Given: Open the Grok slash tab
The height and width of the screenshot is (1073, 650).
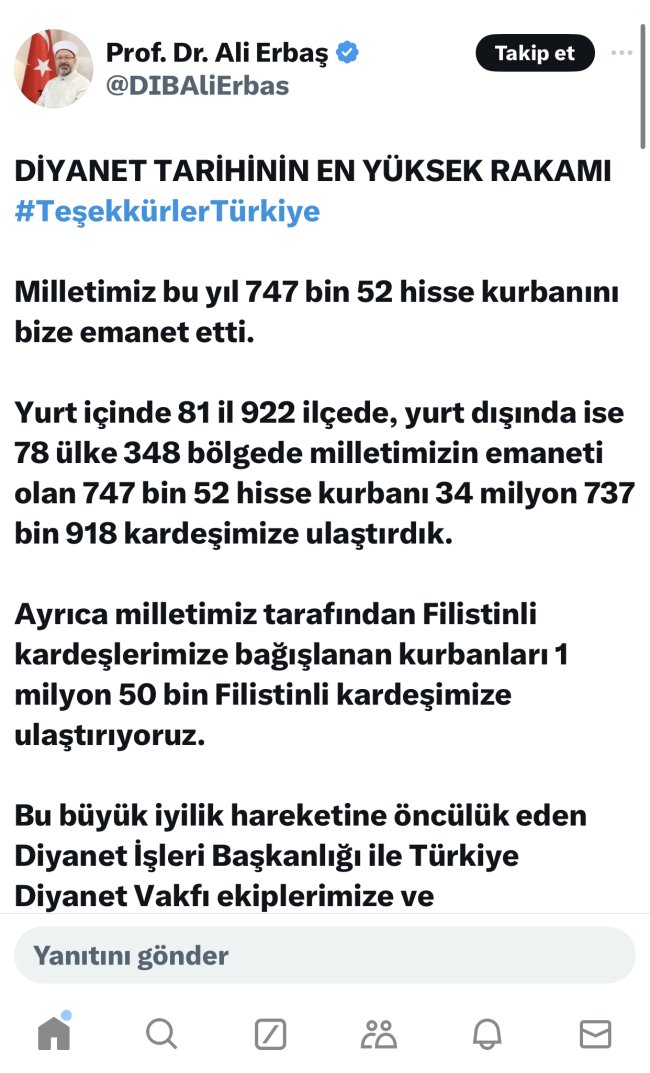Looking at the screenshot, I should click(x=270, y=1033).
